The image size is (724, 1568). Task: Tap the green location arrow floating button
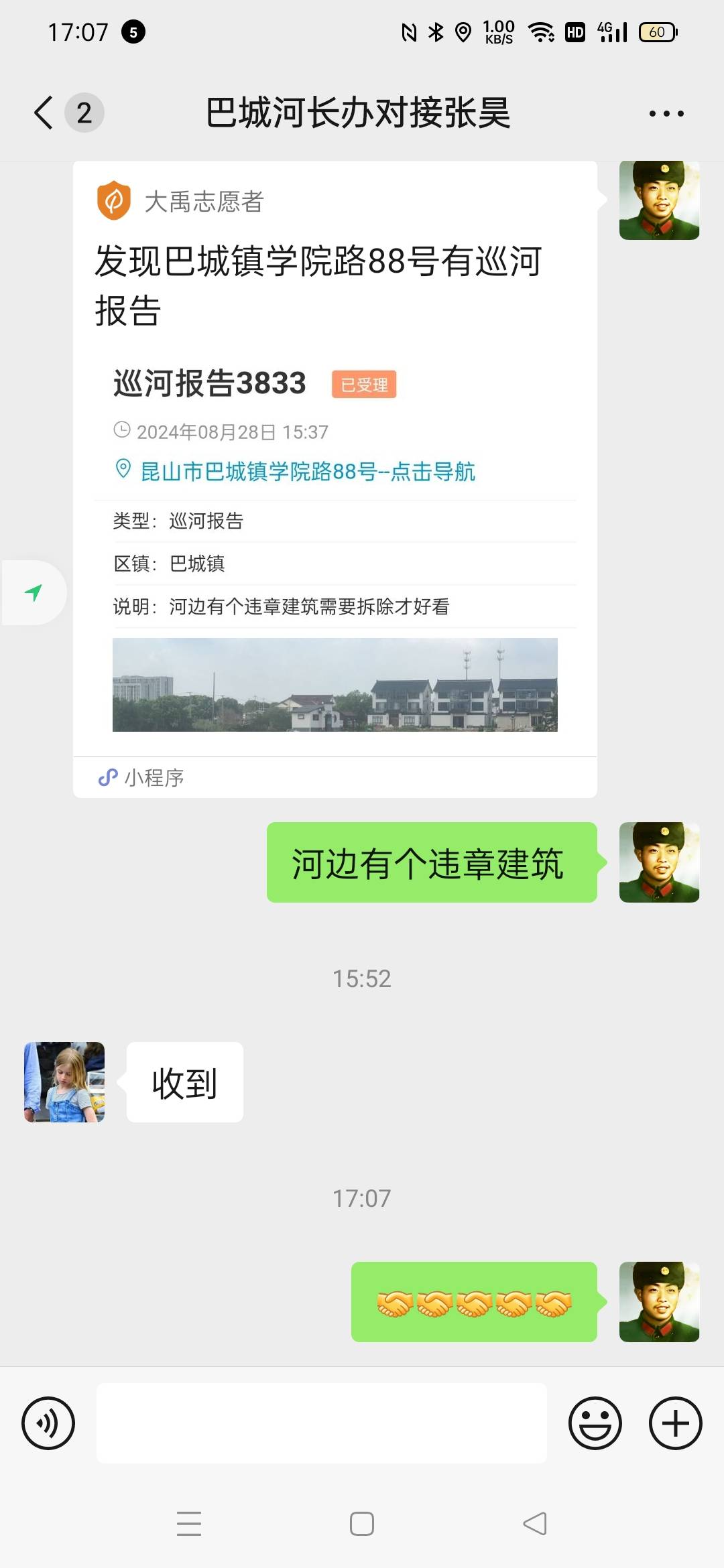34,592
